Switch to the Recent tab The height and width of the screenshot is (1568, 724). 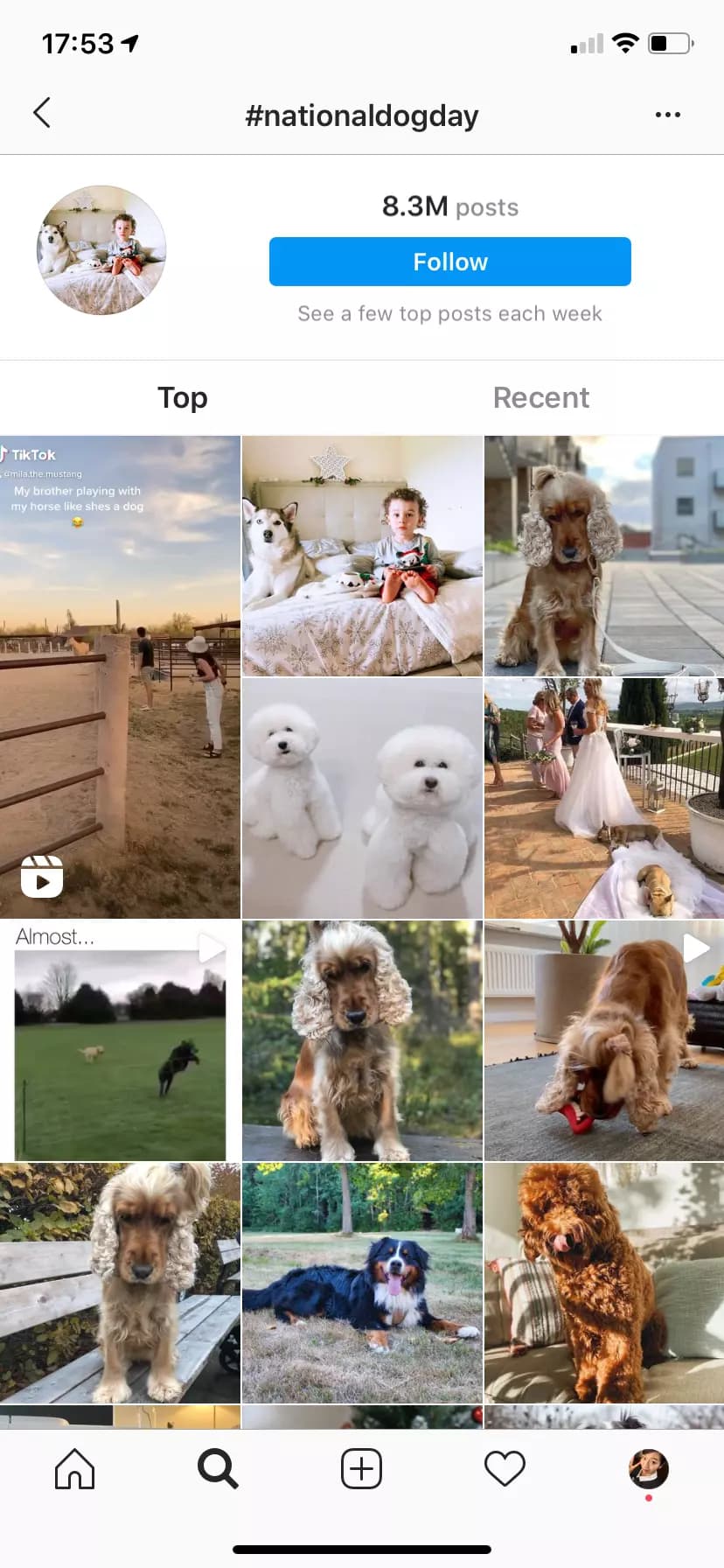pos(540,398)
